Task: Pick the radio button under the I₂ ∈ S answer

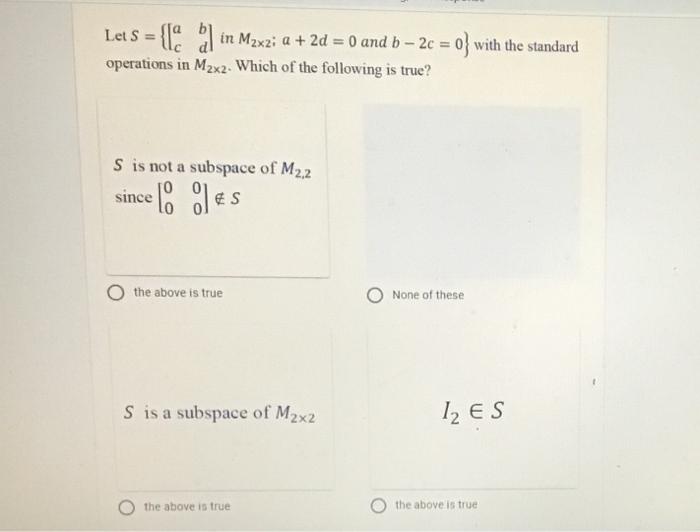Action: tap(379, 504)
